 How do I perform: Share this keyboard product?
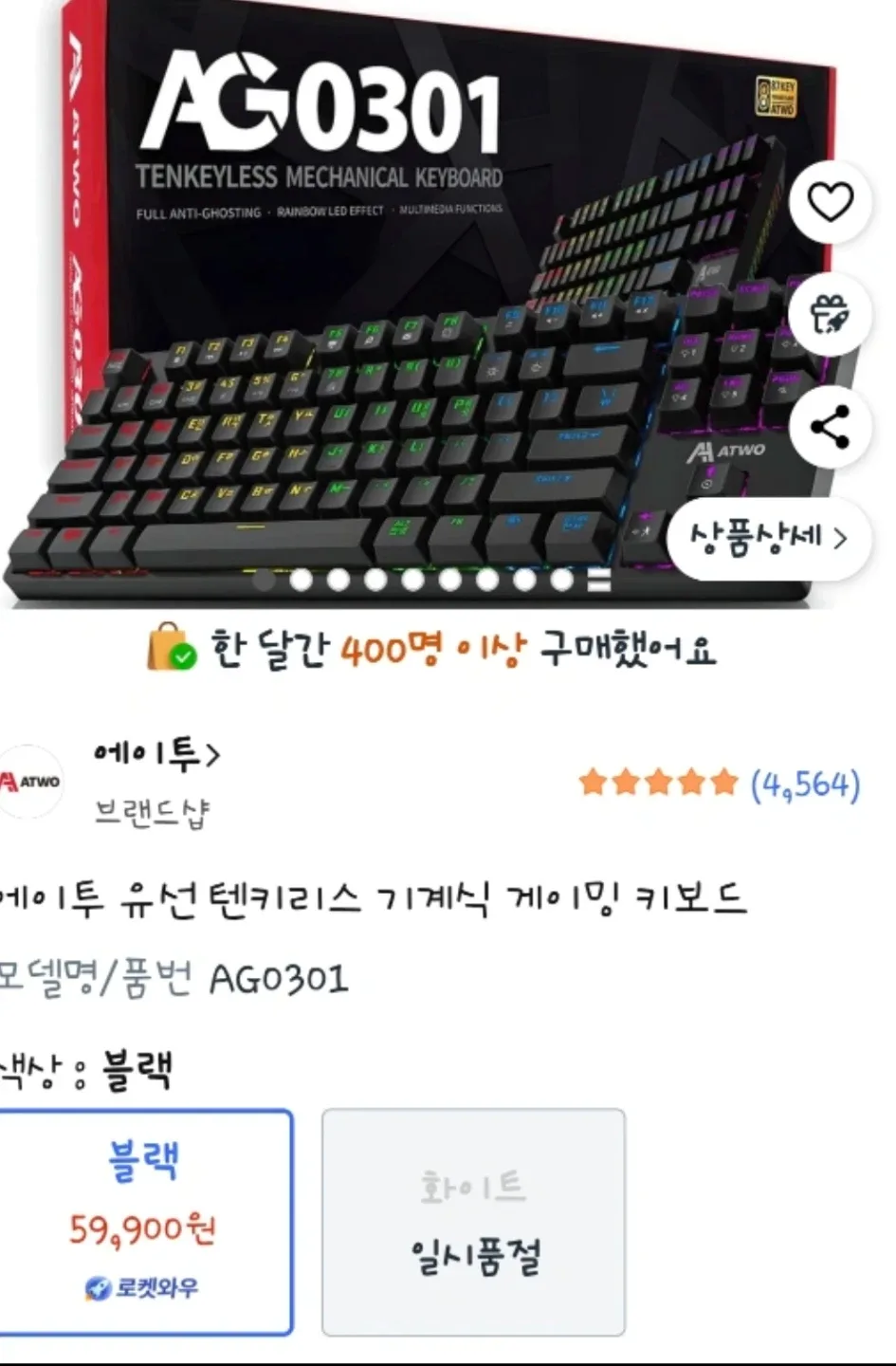(x=830, y=428)
